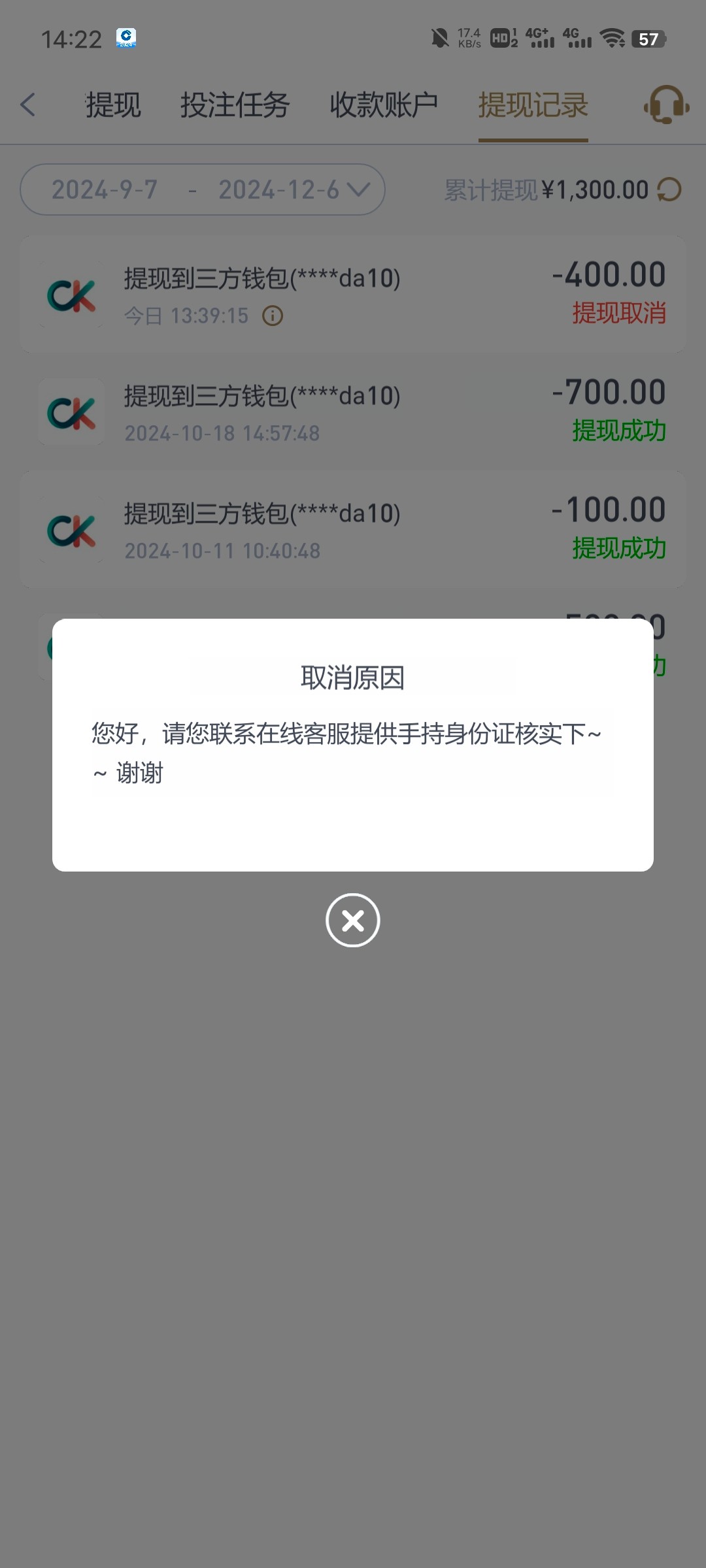The height and width of the screenshot is (1568, 706).
Task: Tap the CK wallet logo on the -400.00 record
Action: (71, 293)
